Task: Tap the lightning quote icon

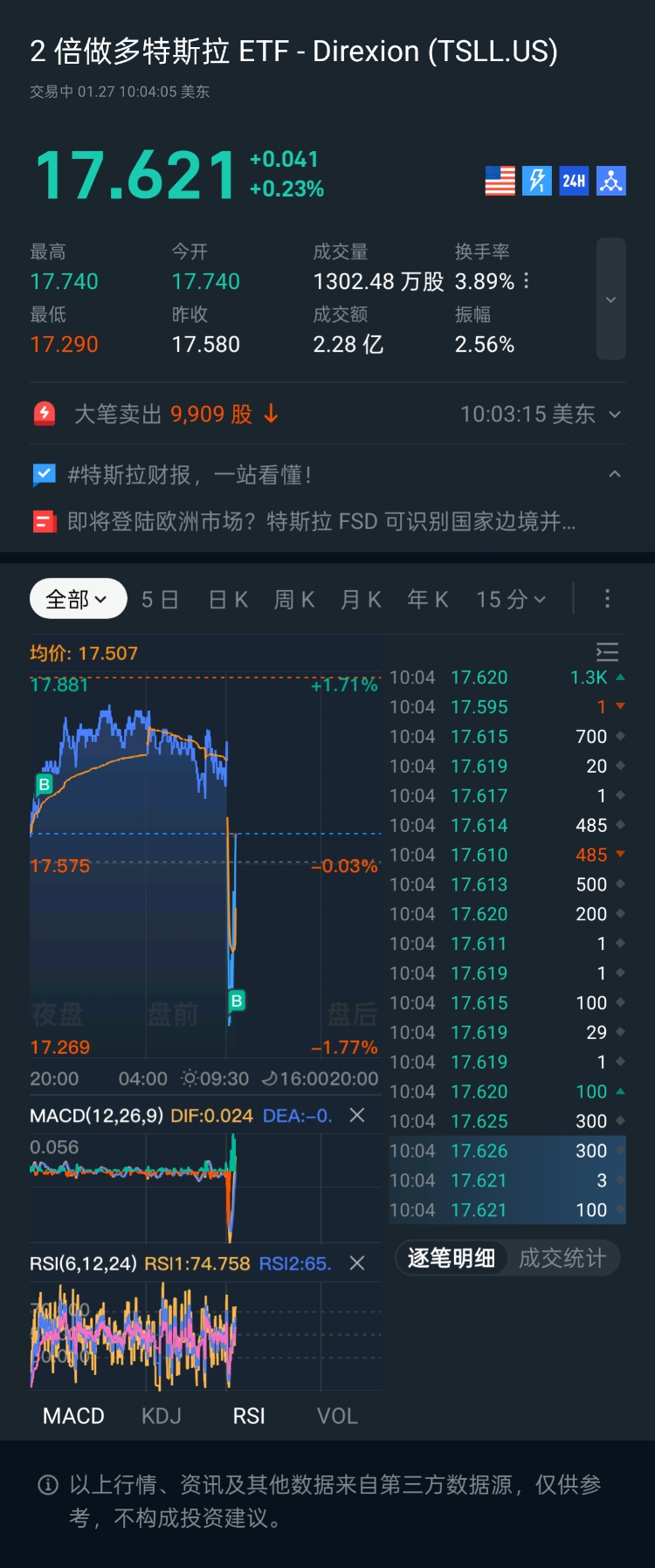Action: coord(536,181)
